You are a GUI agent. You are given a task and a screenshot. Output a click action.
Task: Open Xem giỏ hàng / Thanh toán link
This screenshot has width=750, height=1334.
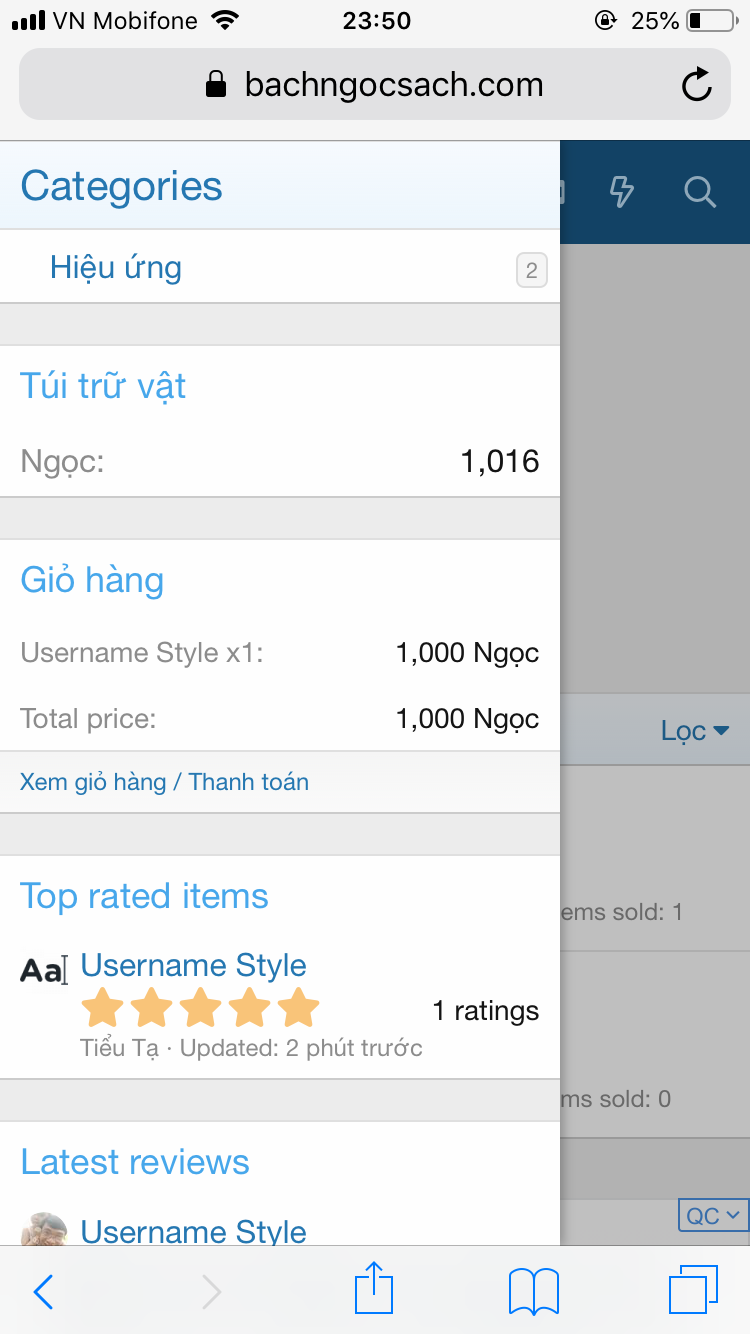coord(164,782)
